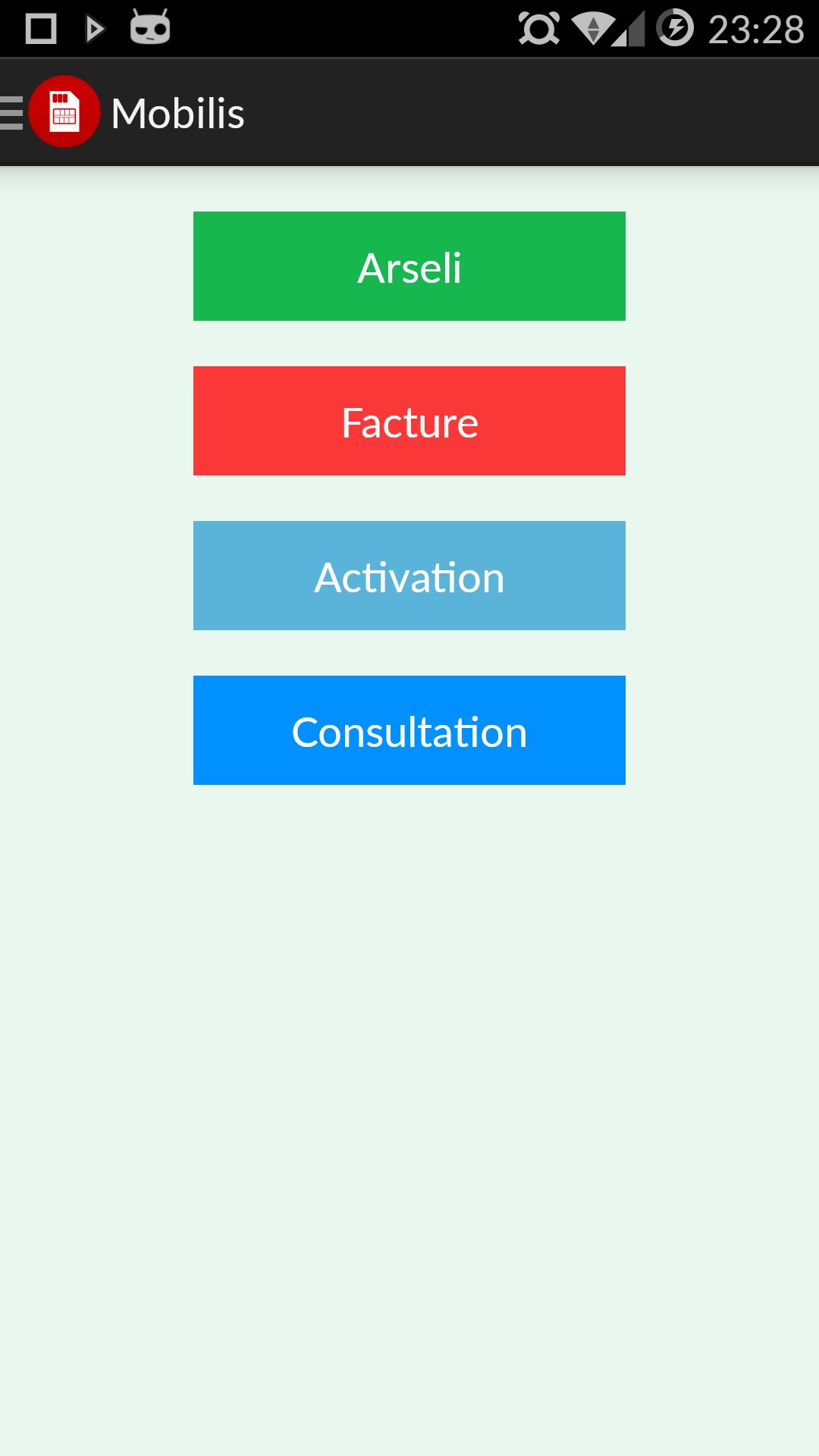Tap the Consultation button
Screen dimensions: 819x1456
tap(409, 730)
